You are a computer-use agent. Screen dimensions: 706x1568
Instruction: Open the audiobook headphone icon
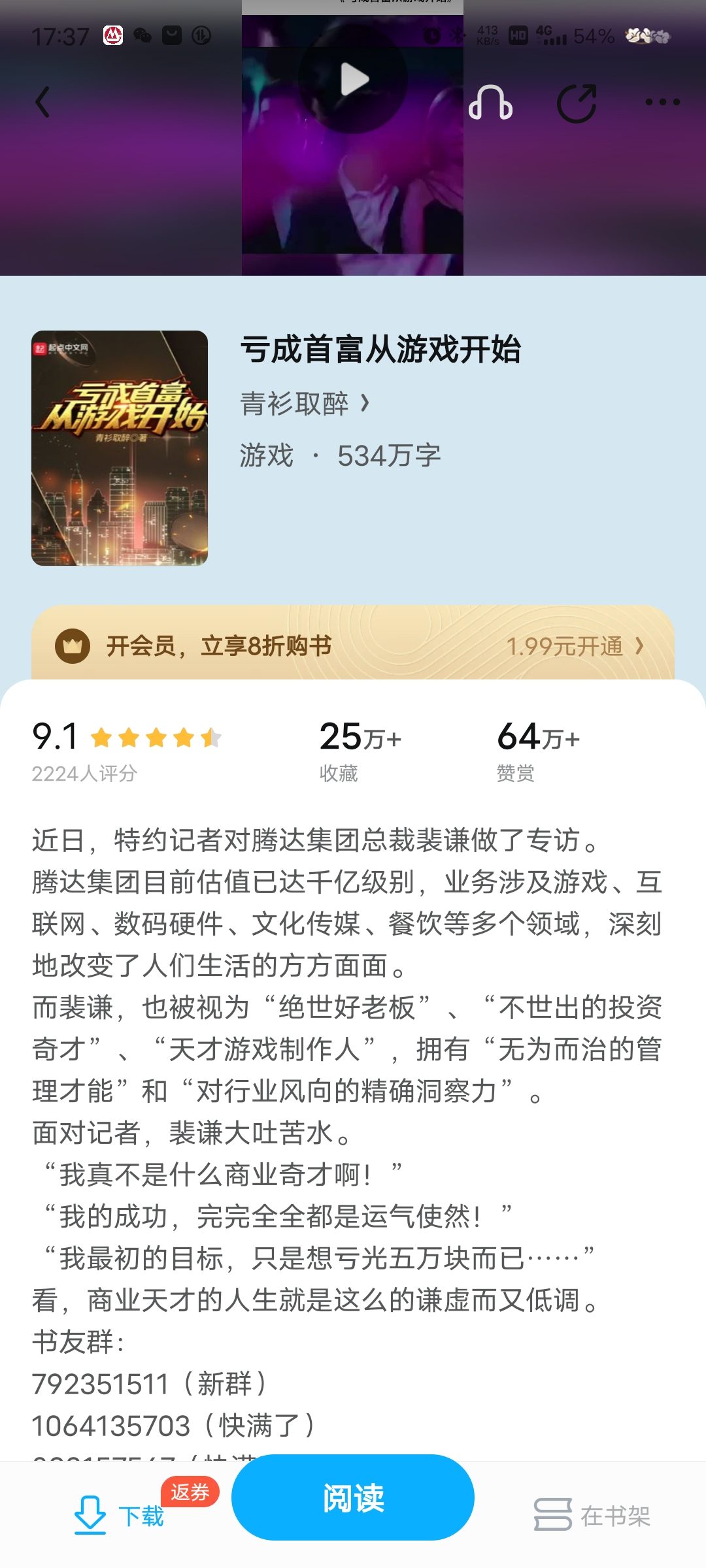[x=490, y=103]
